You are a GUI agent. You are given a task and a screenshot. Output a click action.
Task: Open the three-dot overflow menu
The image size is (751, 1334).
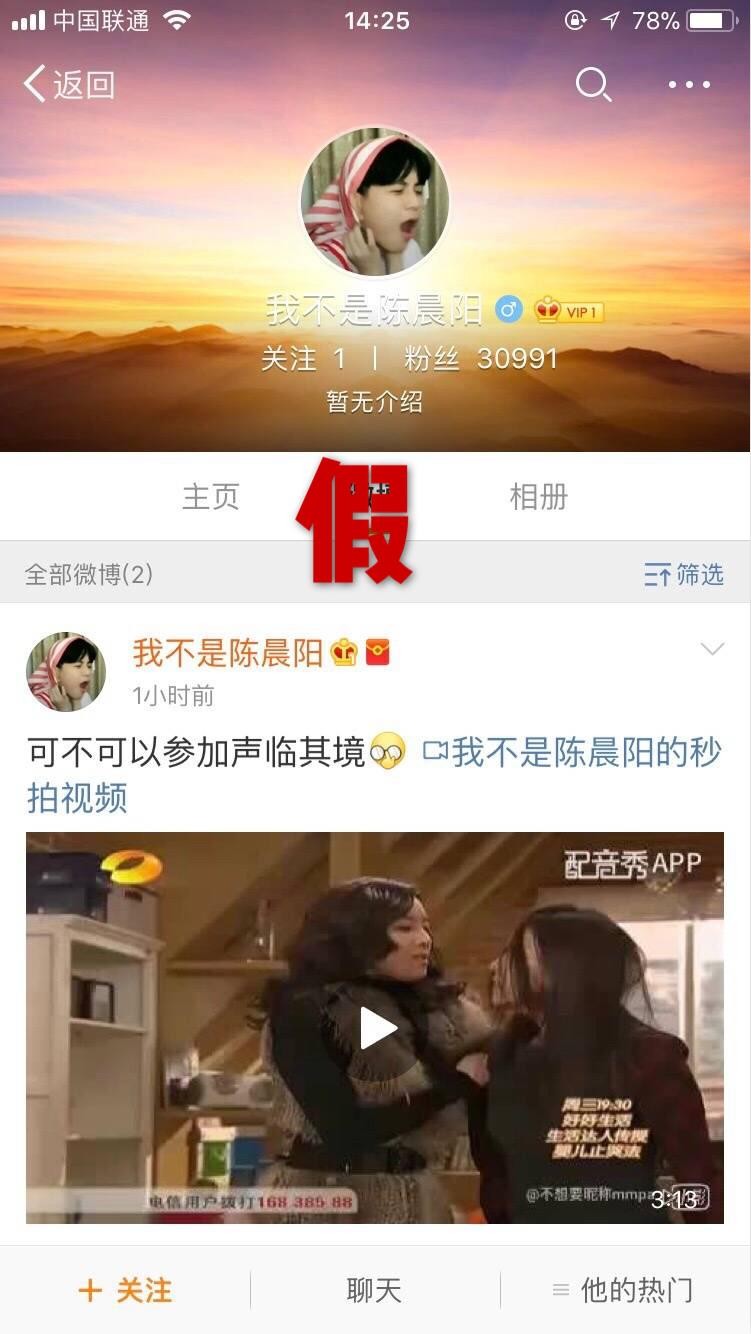tap(689, 85)
